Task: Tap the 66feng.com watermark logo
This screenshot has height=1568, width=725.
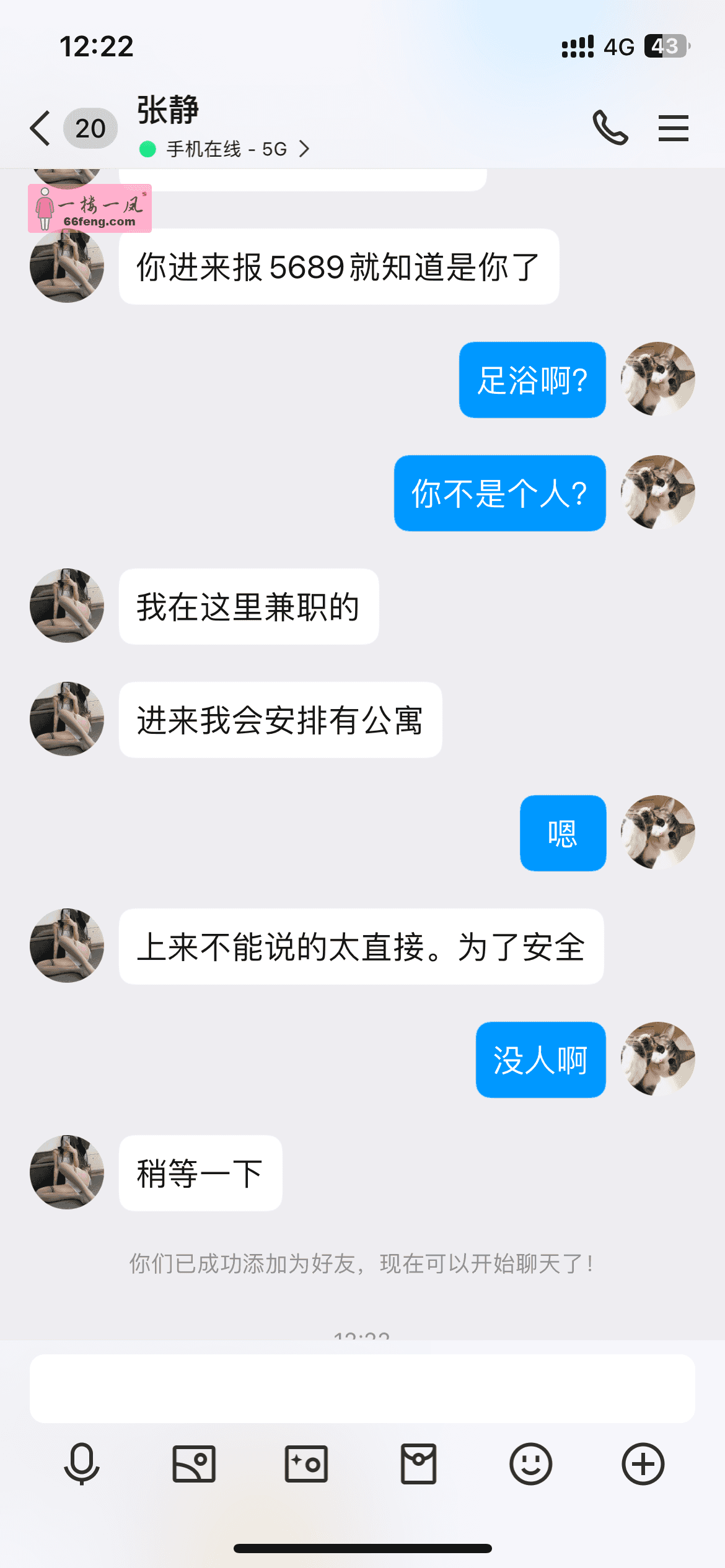Action: [x=89, y=209]
